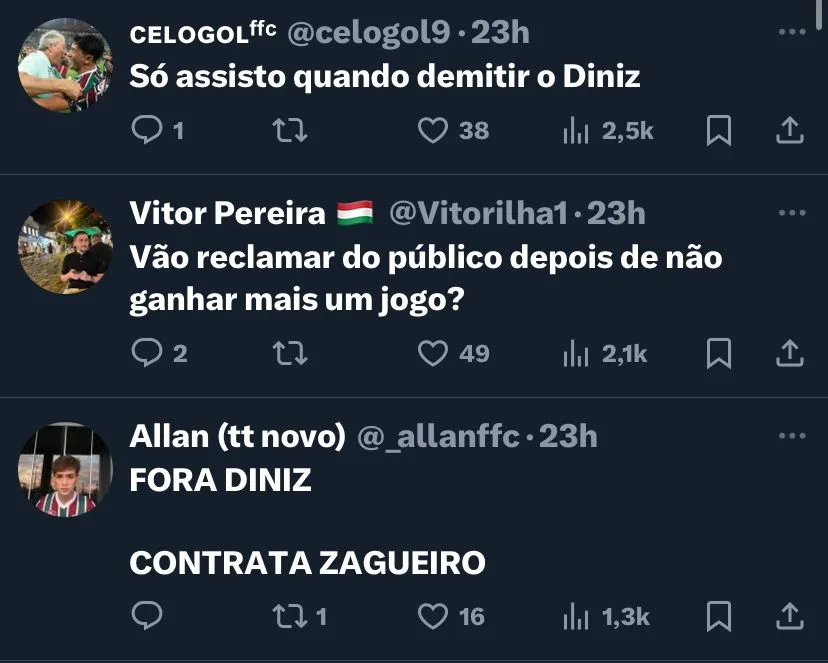Open more options on Vitor Pereira's tweet
Viewport: 828px width, 663px height.
(791, 213)
